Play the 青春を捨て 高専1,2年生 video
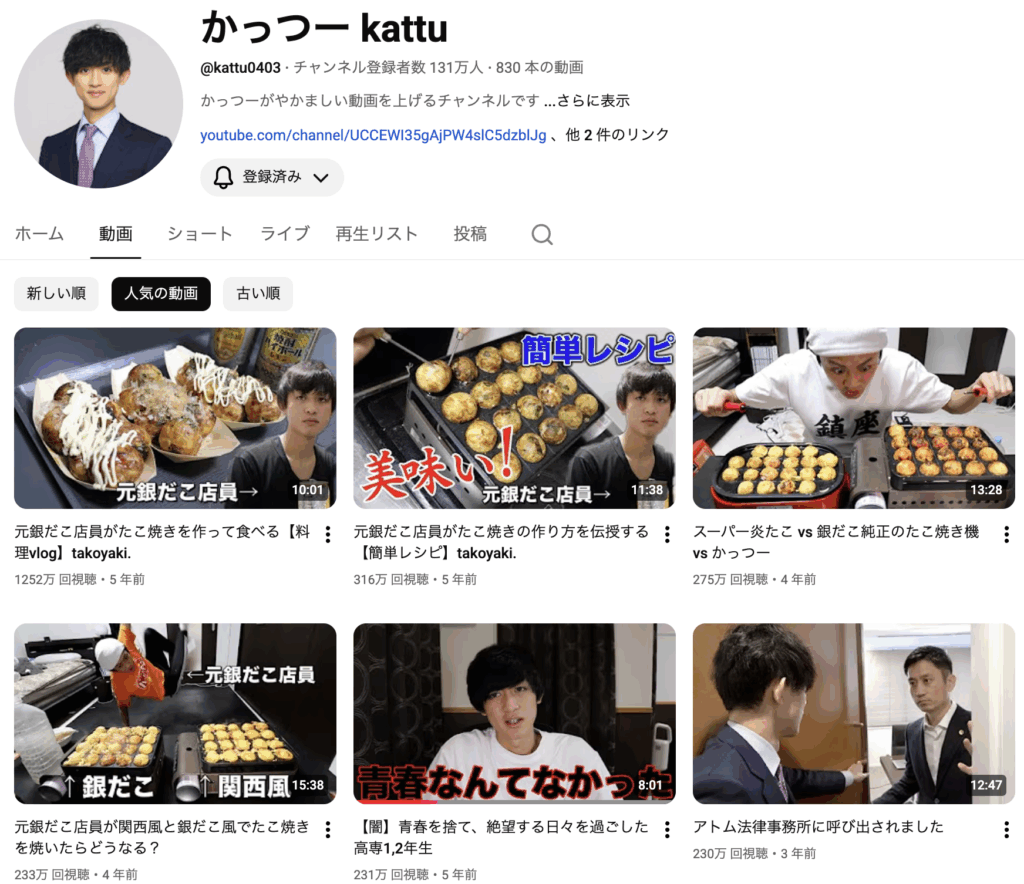The width and height of the screenshot is (1024, 884). click(514, 713)
